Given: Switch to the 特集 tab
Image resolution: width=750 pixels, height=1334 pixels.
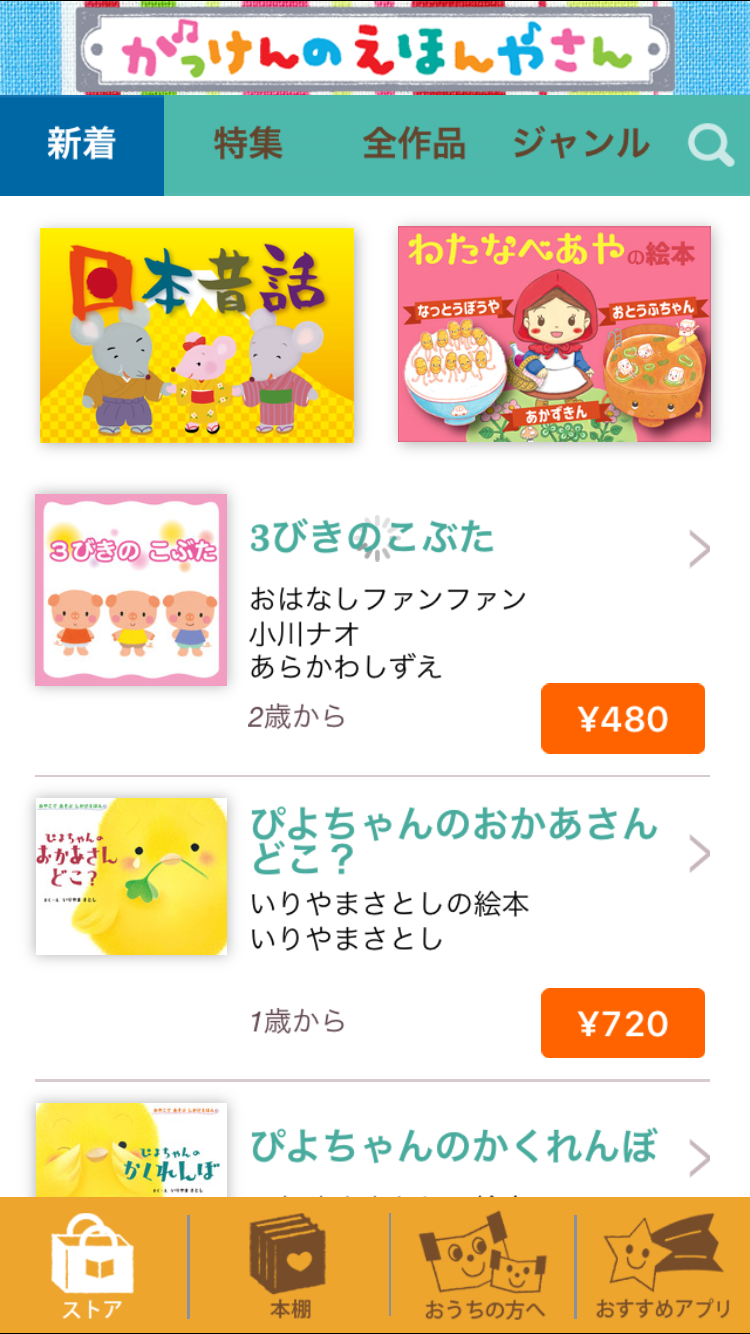Looking at the screenshot, I should click(248, 144).
